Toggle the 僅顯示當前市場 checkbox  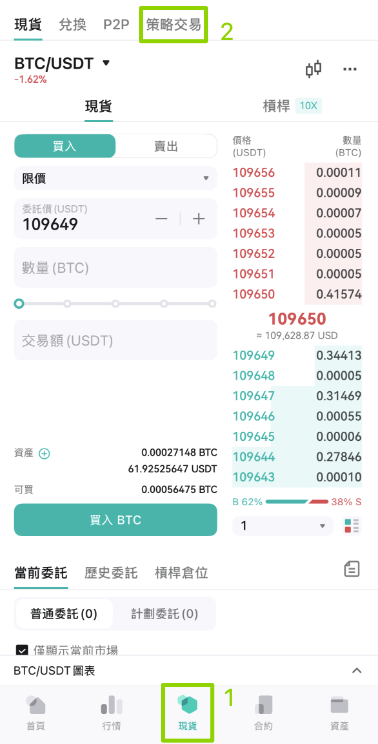[21, 650]
